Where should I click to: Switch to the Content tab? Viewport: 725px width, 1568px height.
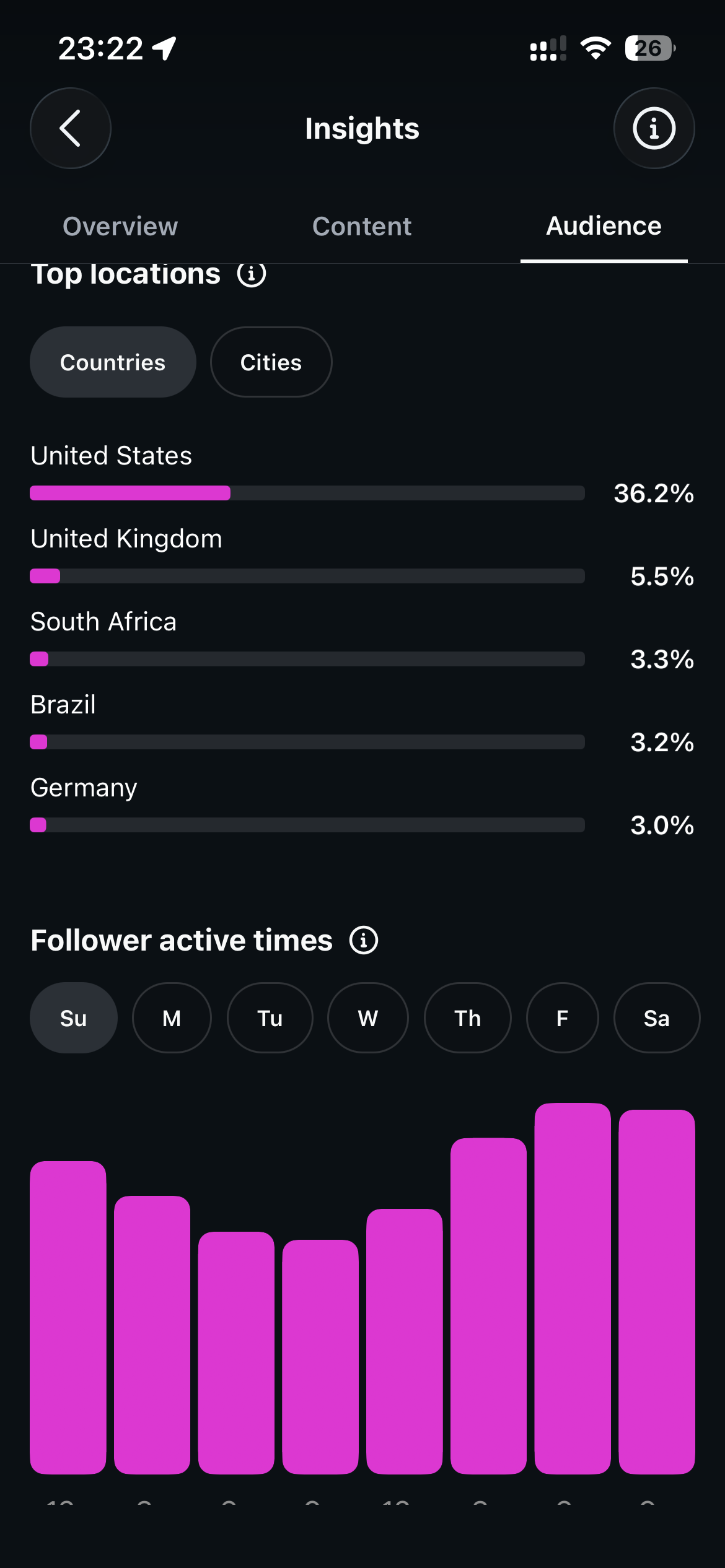pos(362,226)
